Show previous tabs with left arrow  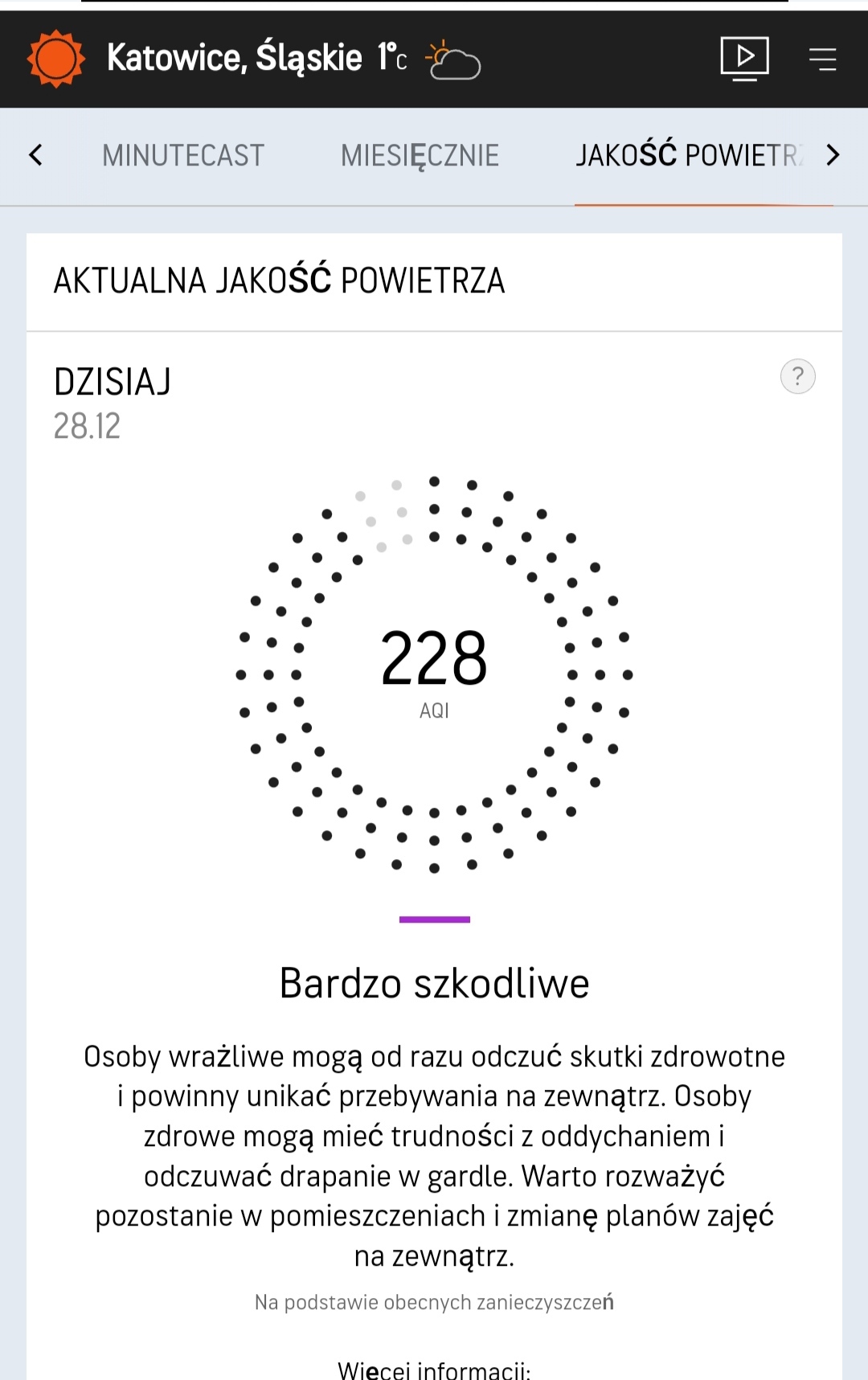coord(35,155)
